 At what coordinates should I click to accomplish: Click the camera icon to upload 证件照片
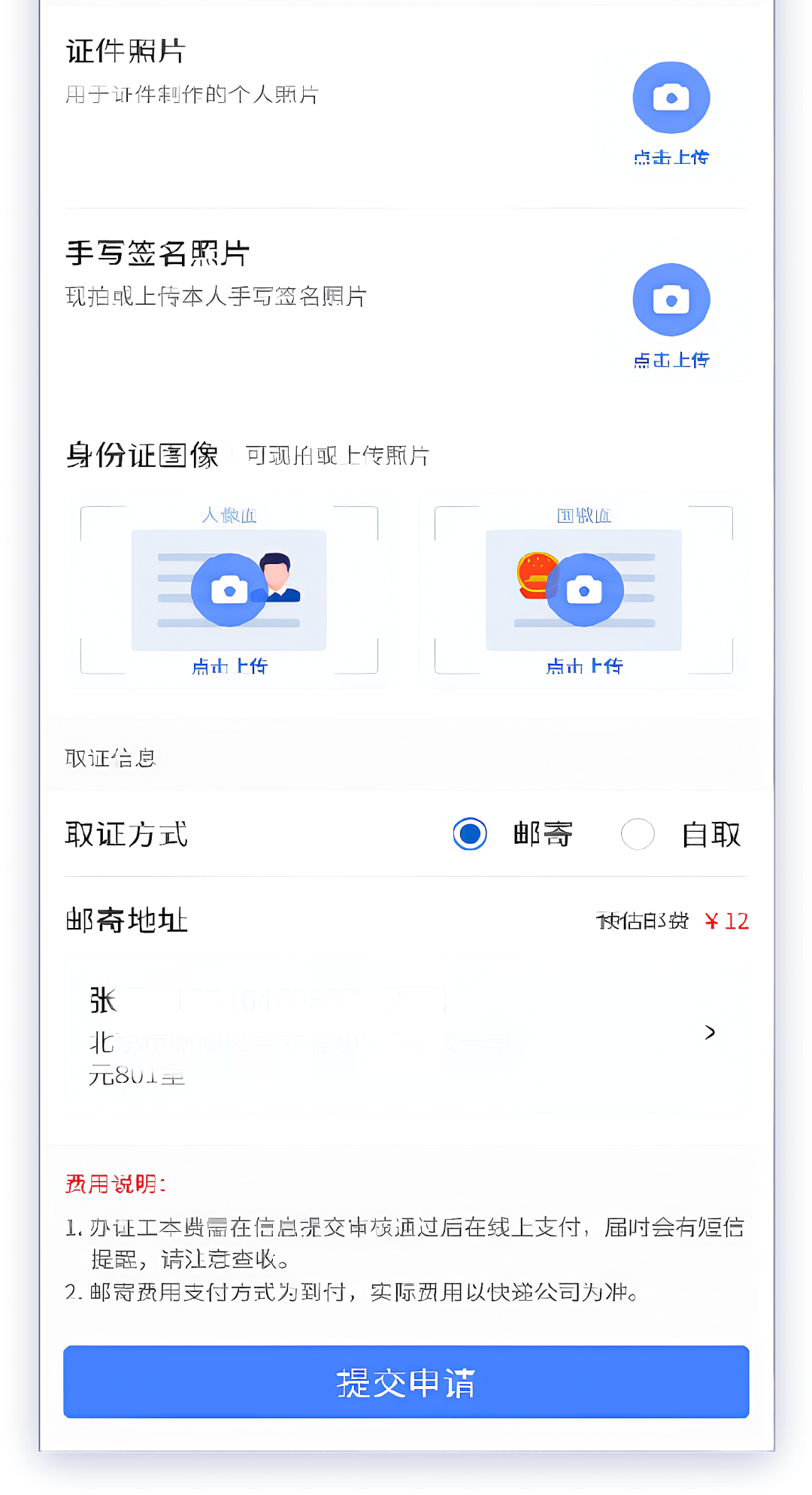670,99
